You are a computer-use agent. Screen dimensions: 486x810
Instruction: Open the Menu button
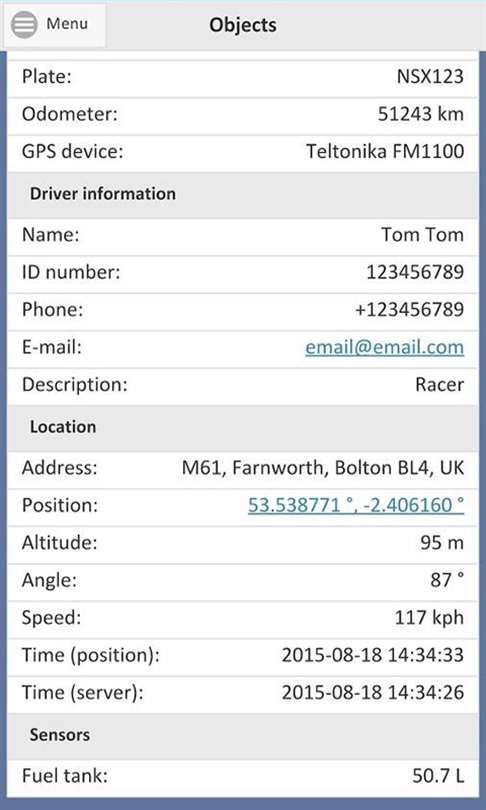coord(54,24)
